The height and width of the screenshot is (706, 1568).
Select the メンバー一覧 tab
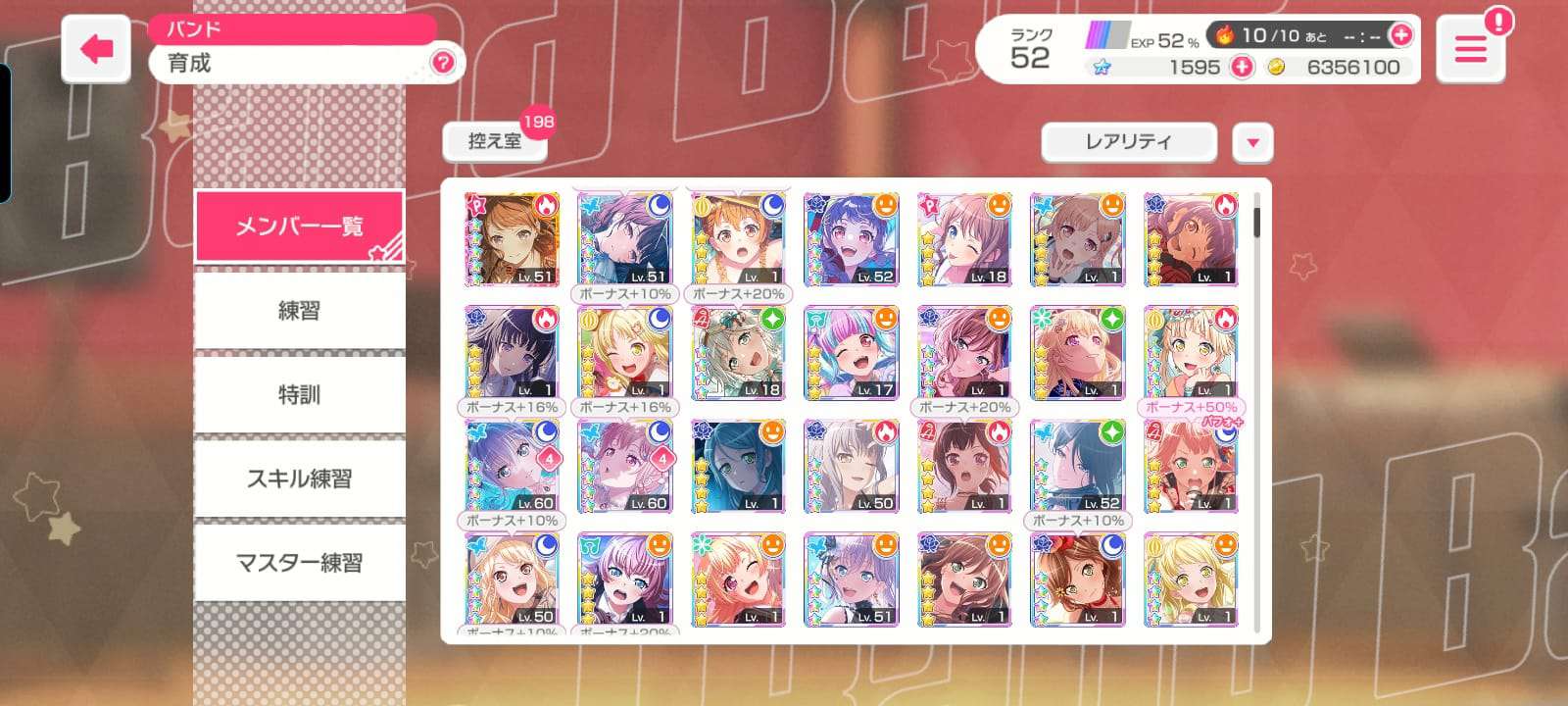[299, 227]
